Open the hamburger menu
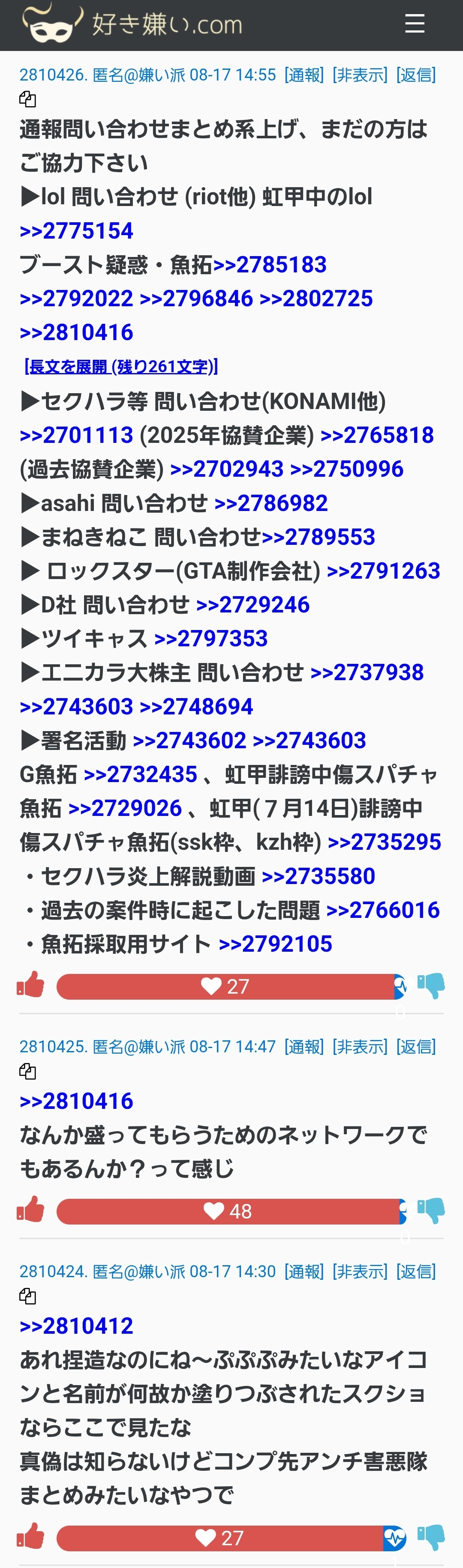The width and height of the screenshot is (463, 1568). coord(414,24)
